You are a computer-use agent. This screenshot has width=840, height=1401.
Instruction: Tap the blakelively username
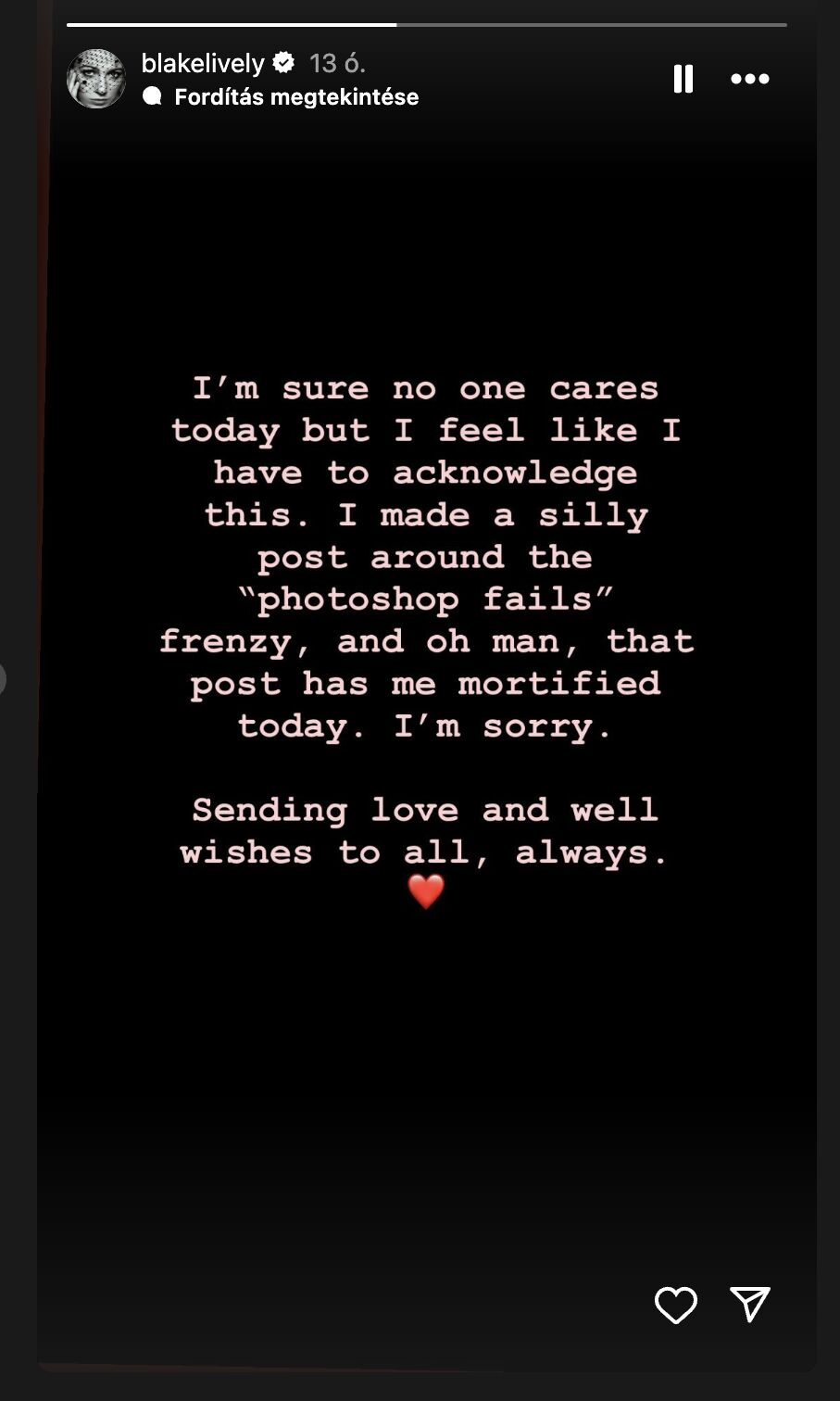tap(203, 63)
